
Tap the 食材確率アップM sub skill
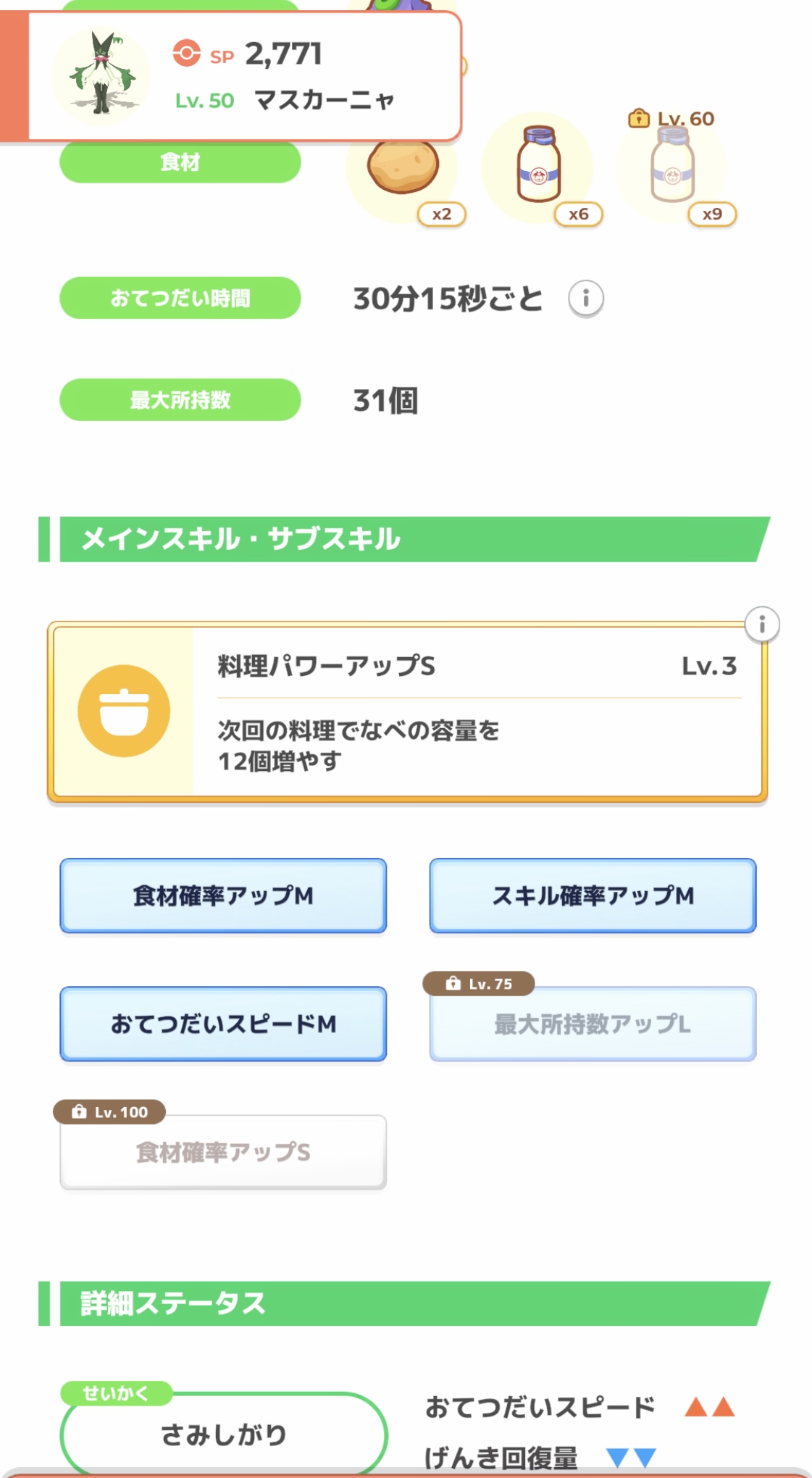point(223,895)
